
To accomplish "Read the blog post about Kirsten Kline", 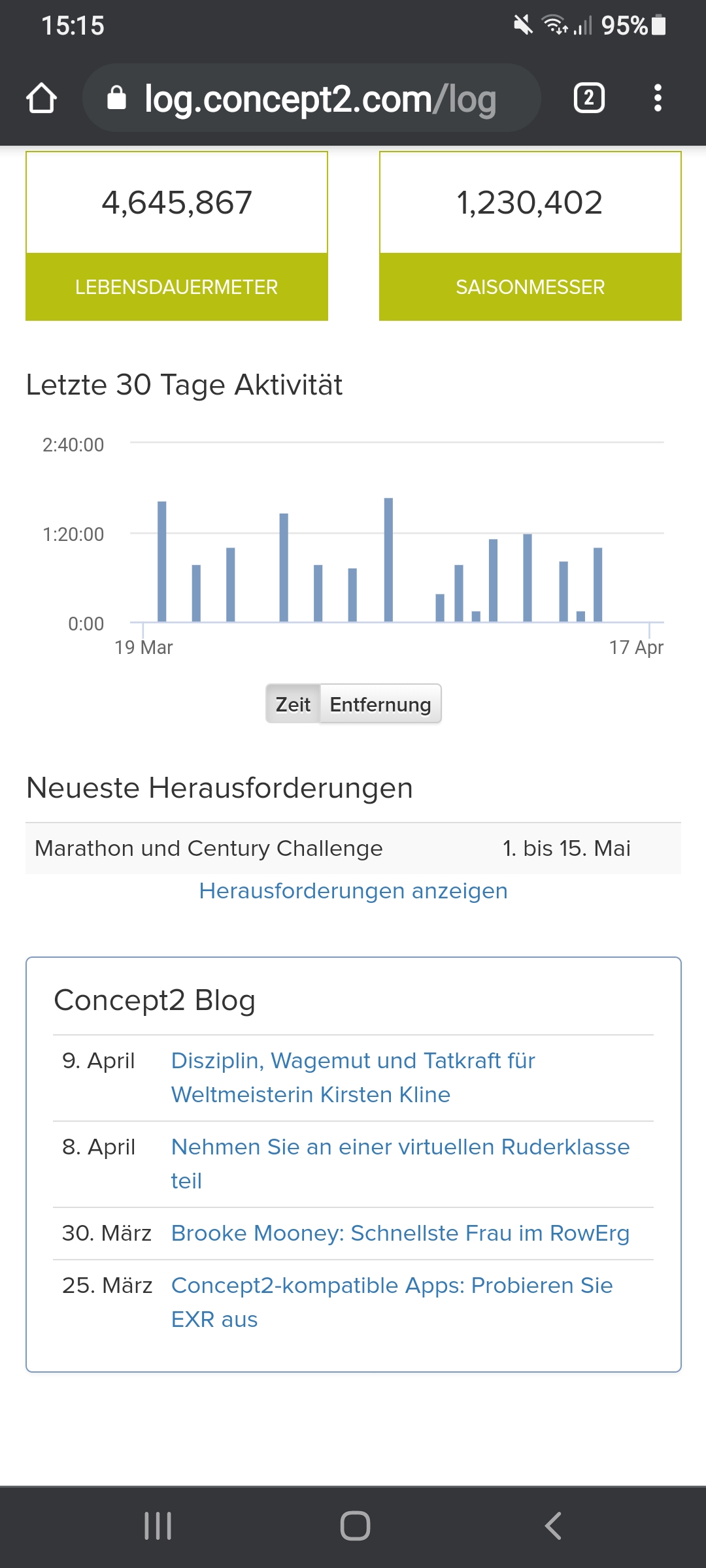I will point(353,1077).
